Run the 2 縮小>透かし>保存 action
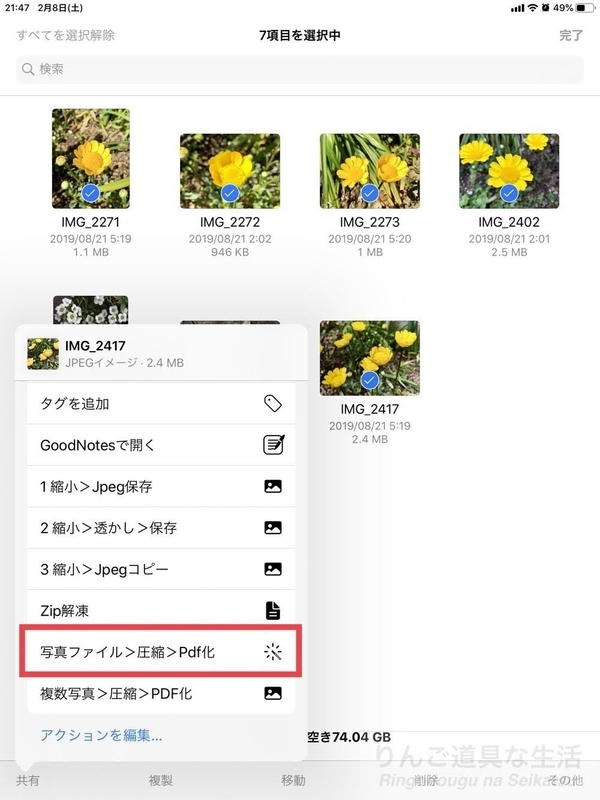 [161, 528]
